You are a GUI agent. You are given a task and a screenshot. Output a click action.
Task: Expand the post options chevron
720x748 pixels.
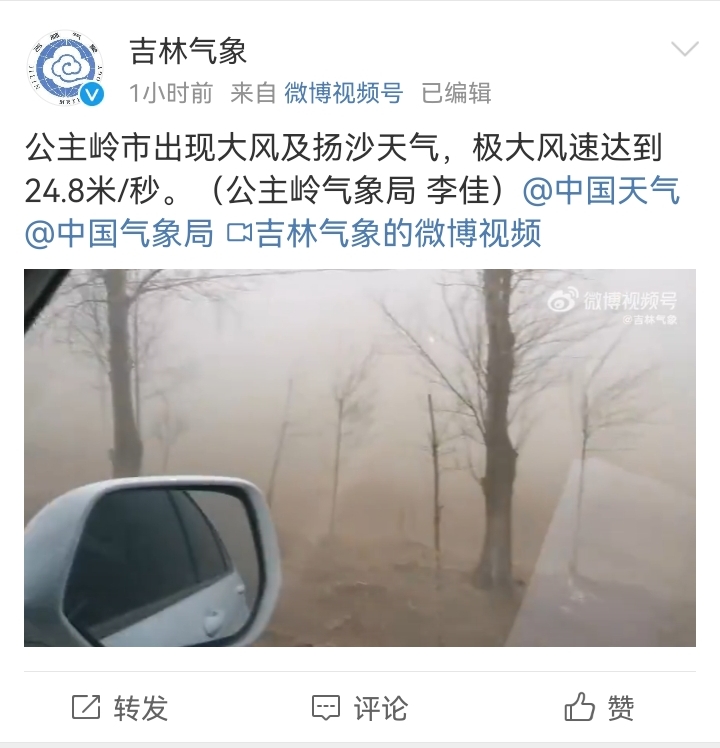click(x=684, y=50)
